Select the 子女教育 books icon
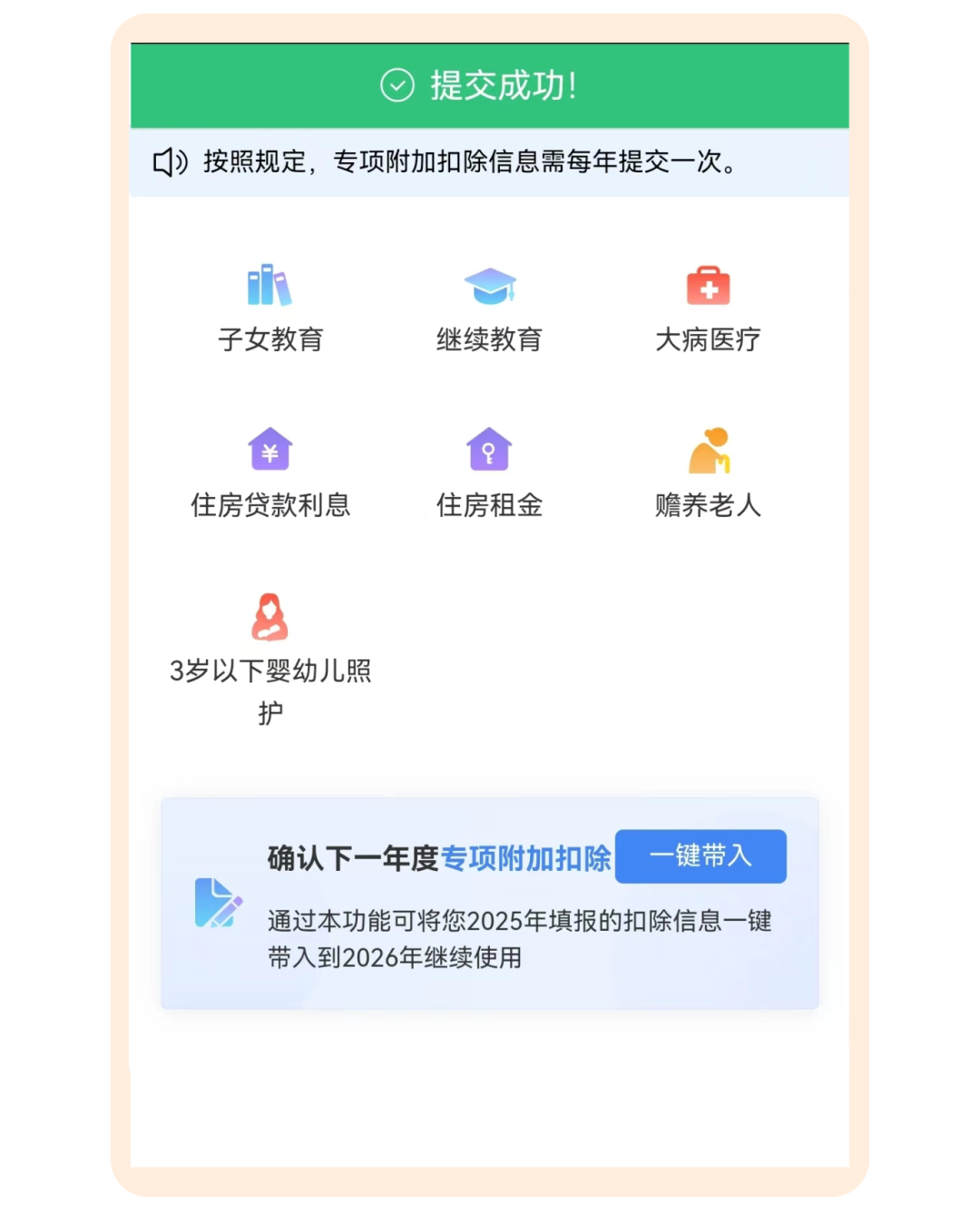The height and width of the screenshot is (1212, 980). pyautogui.click(x=269, y=284)
